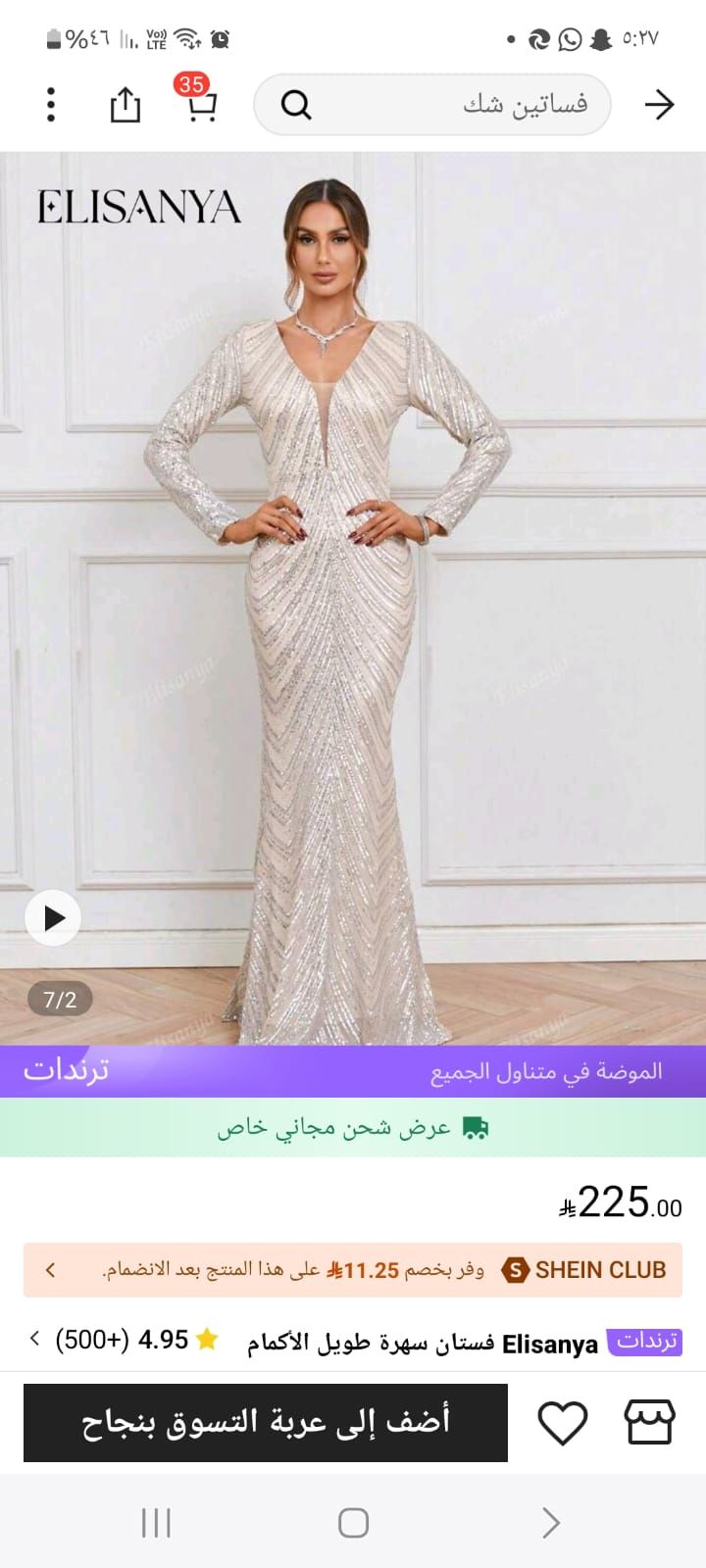
Task: Tap the free shipping truck icon
Action: pyautogui.click(x=478, y=1128)
